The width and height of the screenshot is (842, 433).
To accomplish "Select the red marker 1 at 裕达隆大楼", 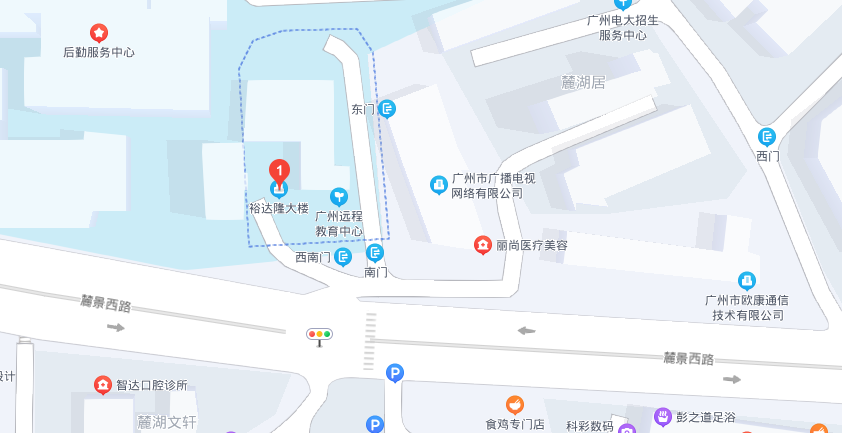I will click(x=280, y=172).
